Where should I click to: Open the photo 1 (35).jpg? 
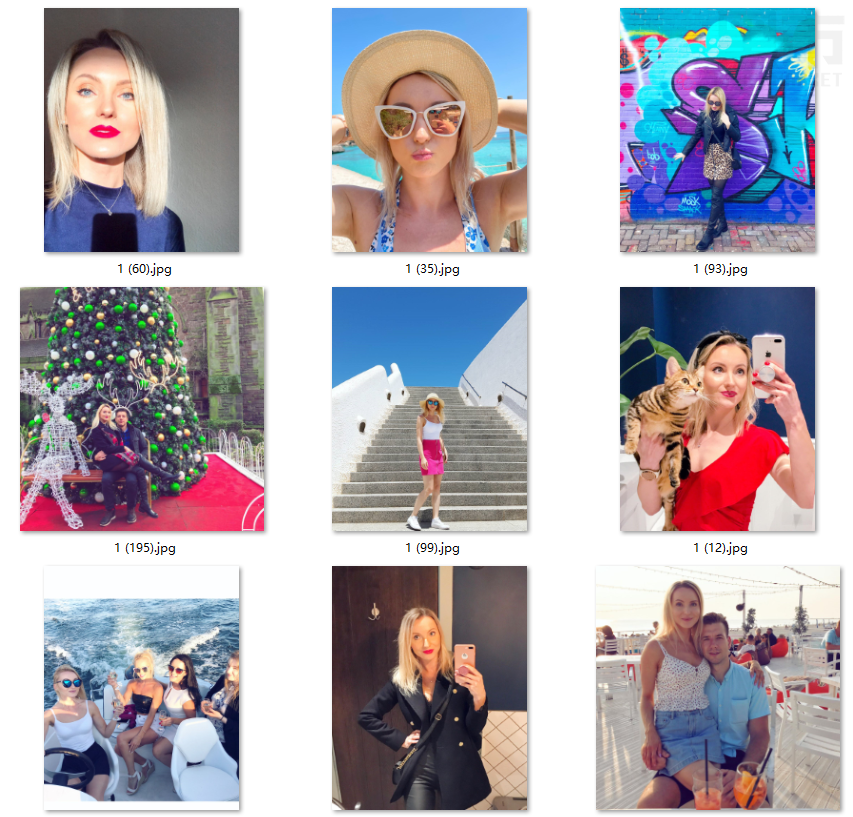tap(429, 130)
